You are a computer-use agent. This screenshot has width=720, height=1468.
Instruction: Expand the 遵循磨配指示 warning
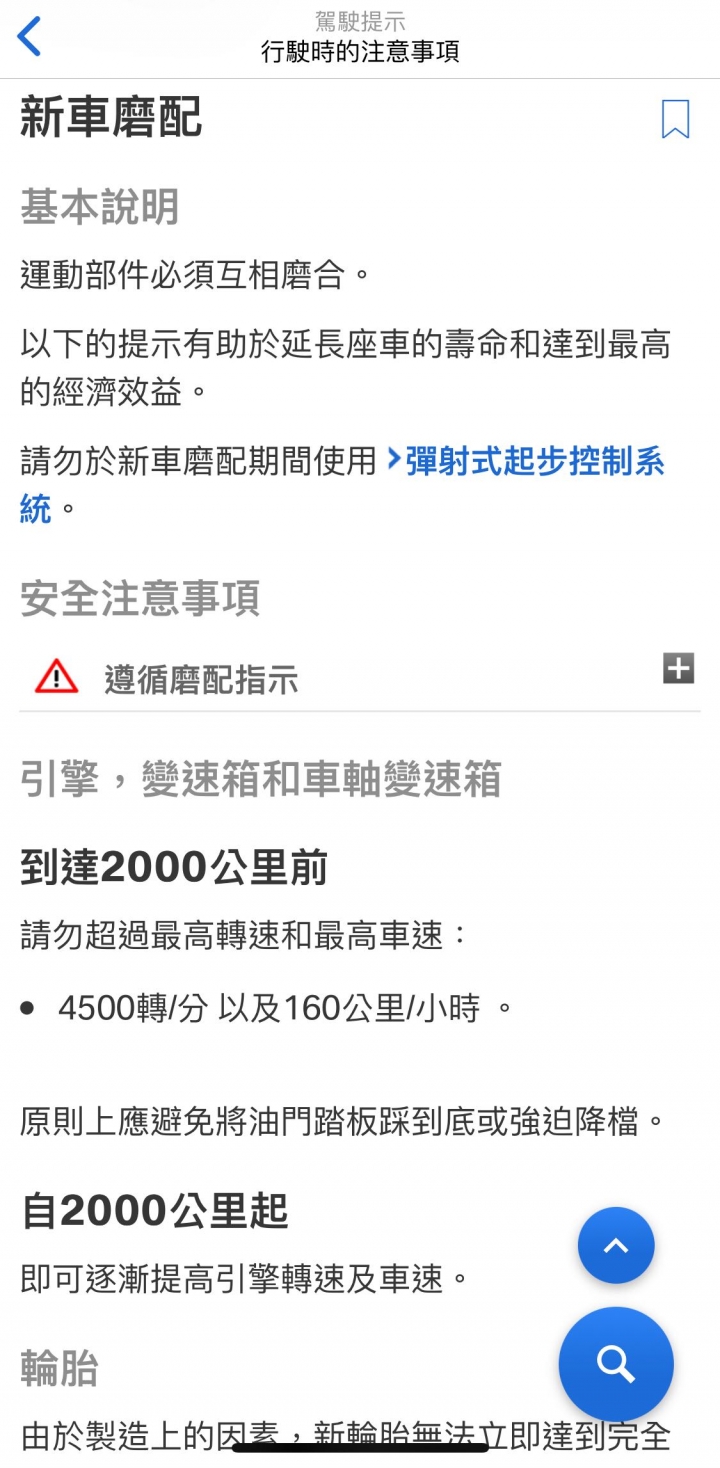click(x=678, y=668)
